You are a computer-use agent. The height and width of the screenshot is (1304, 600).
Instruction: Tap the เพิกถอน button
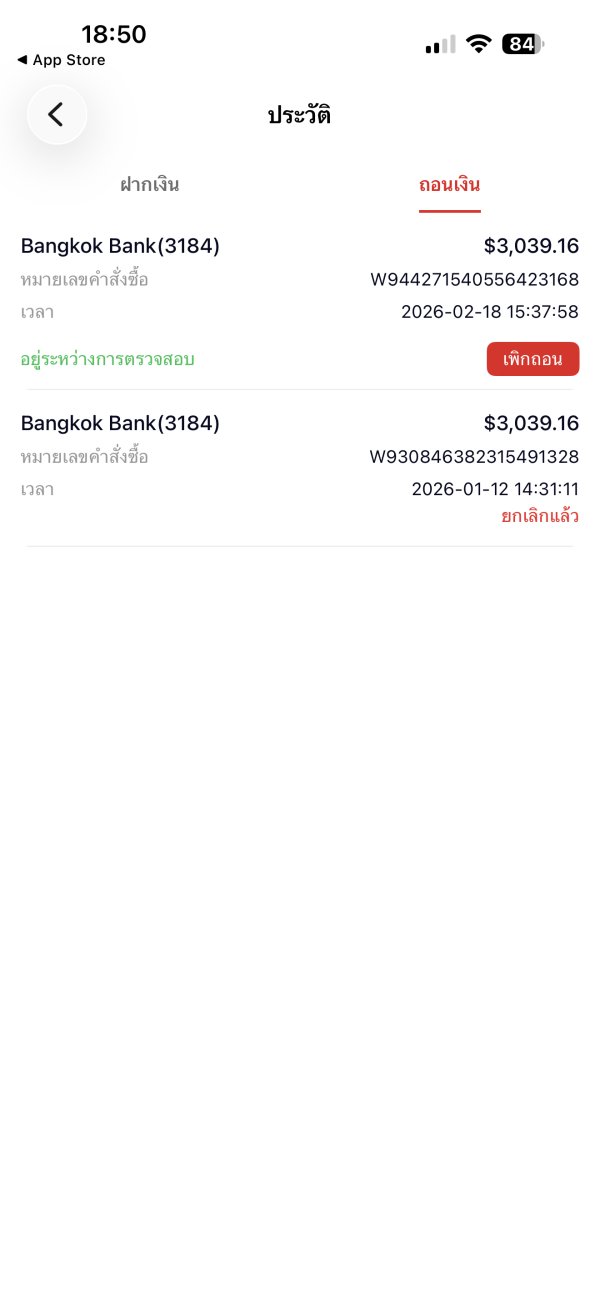tap(532, 359)
